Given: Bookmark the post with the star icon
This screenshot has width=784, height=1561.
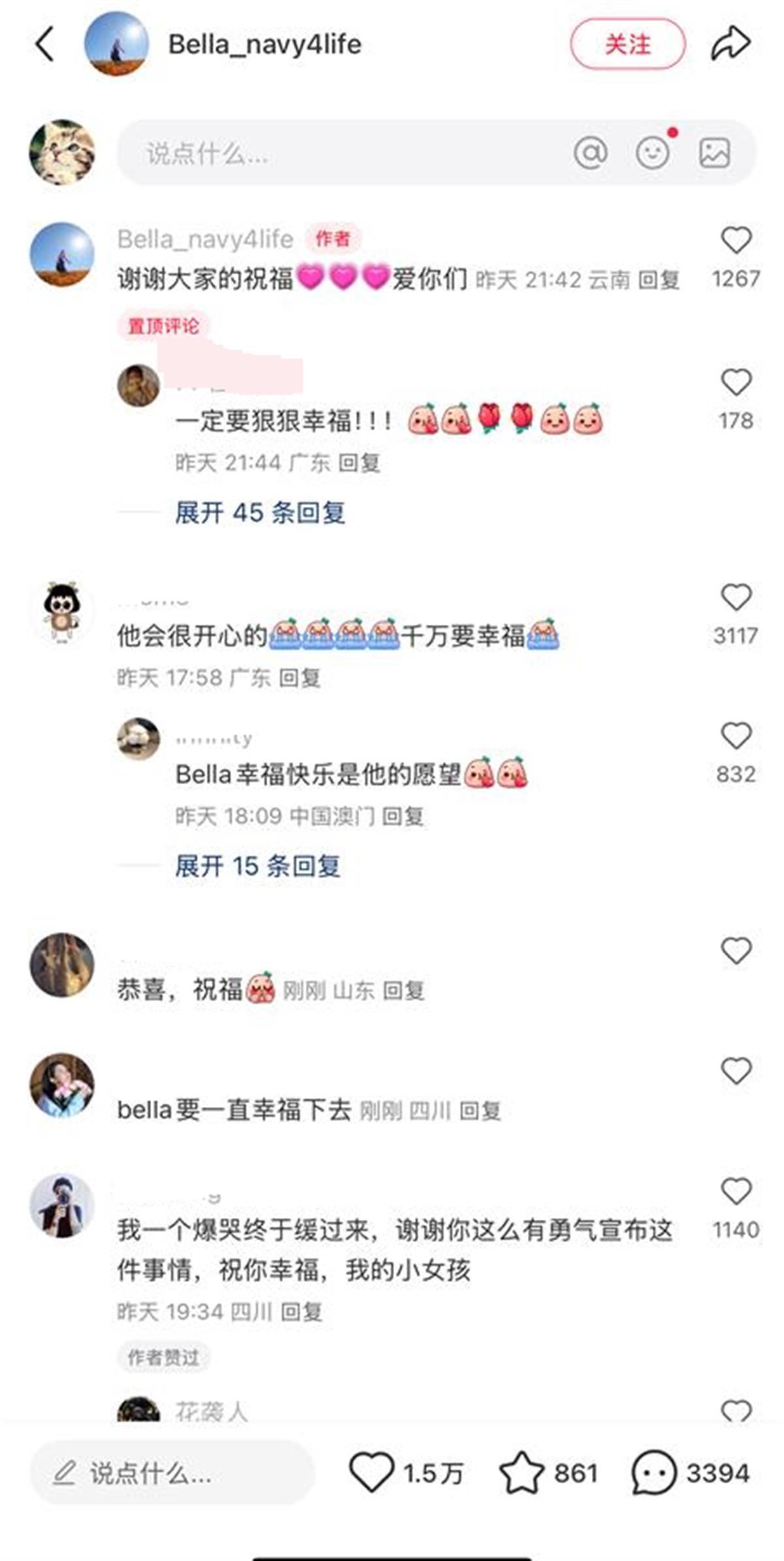Looking at the screenshot, I should coord(521,1473).
